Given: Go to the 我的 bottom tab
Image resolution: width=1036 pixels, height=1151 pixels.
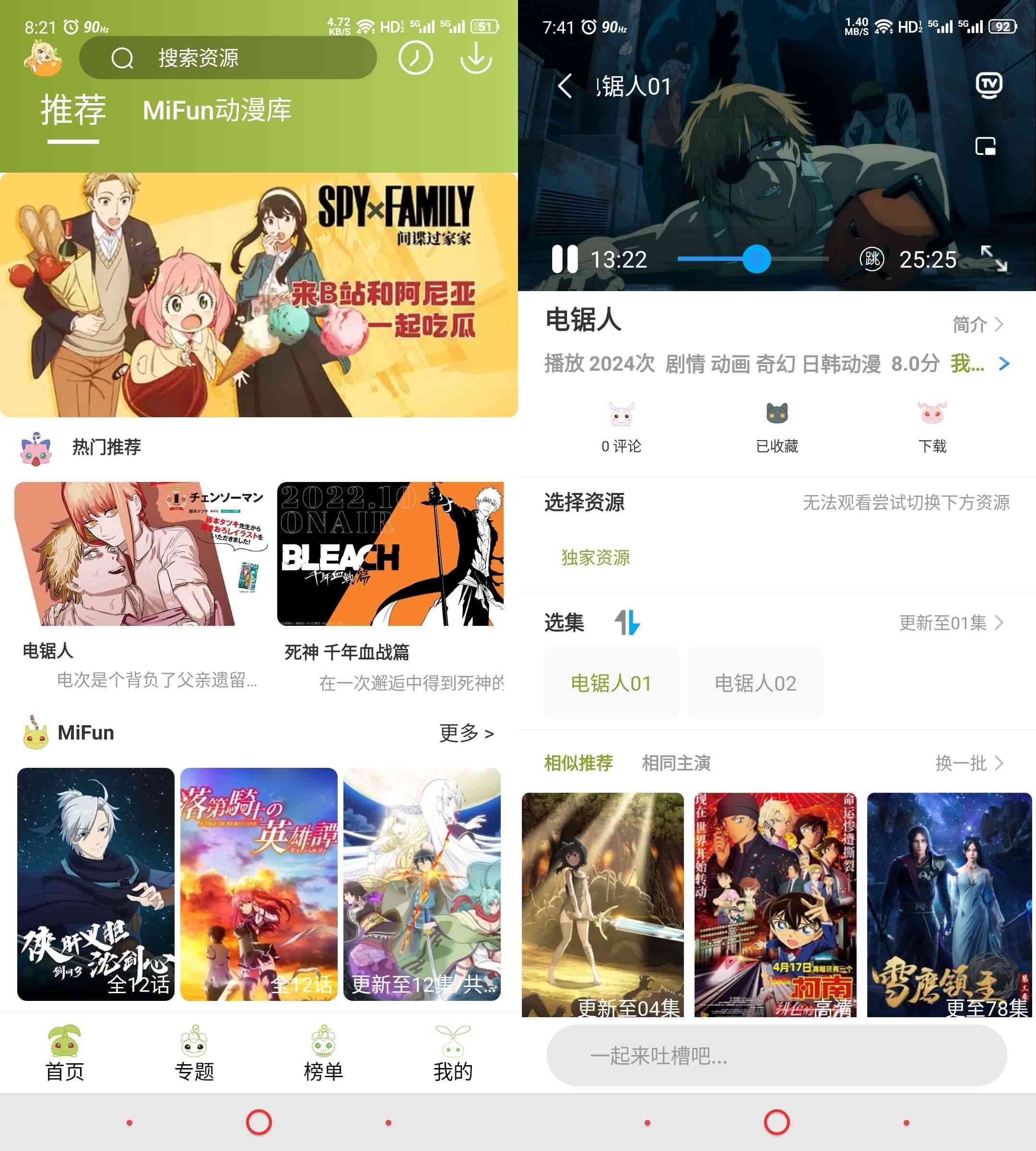Looking at the screenshot, I should click(453, 1054).
